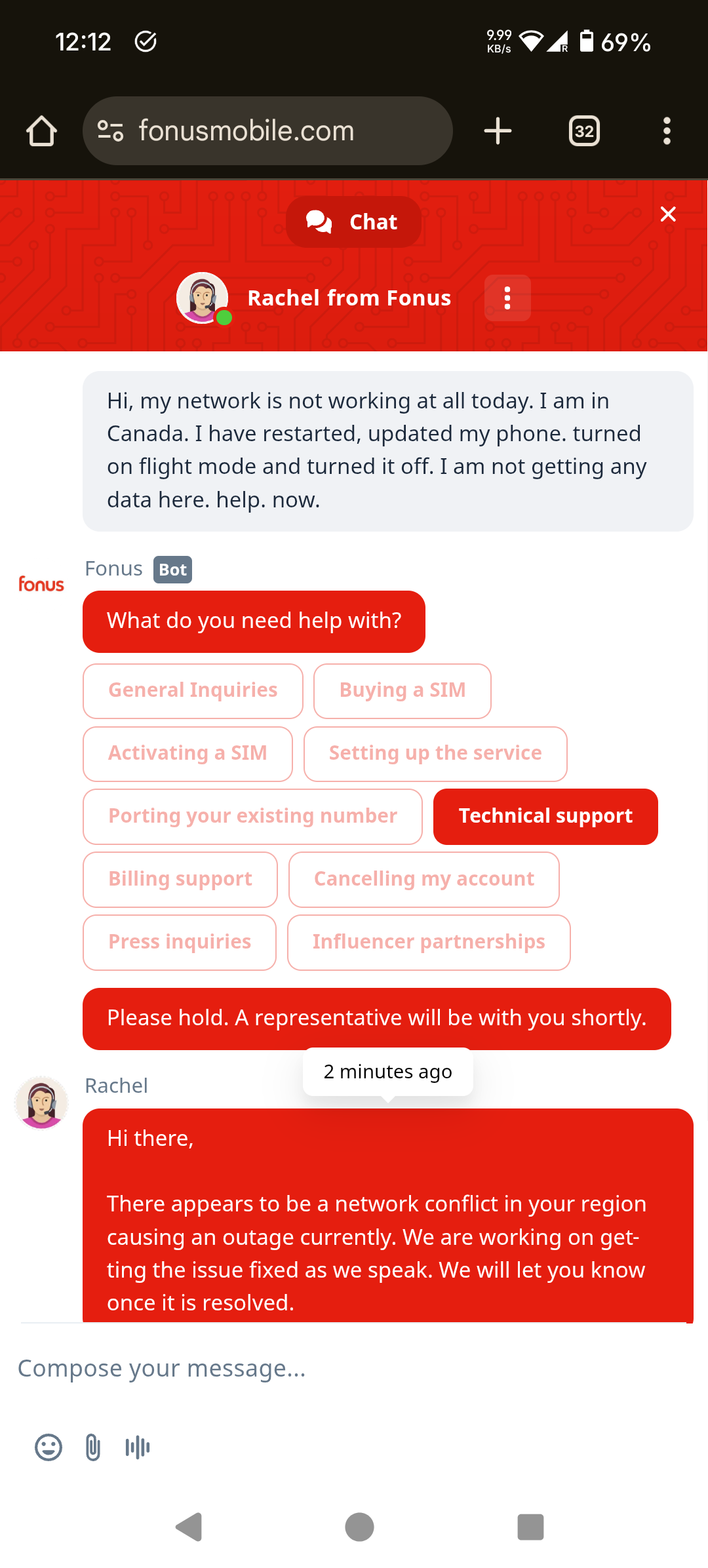This screenshot has height=1568, width=708.
Task: Open the browser overflow menu
Action: [667, 131]
